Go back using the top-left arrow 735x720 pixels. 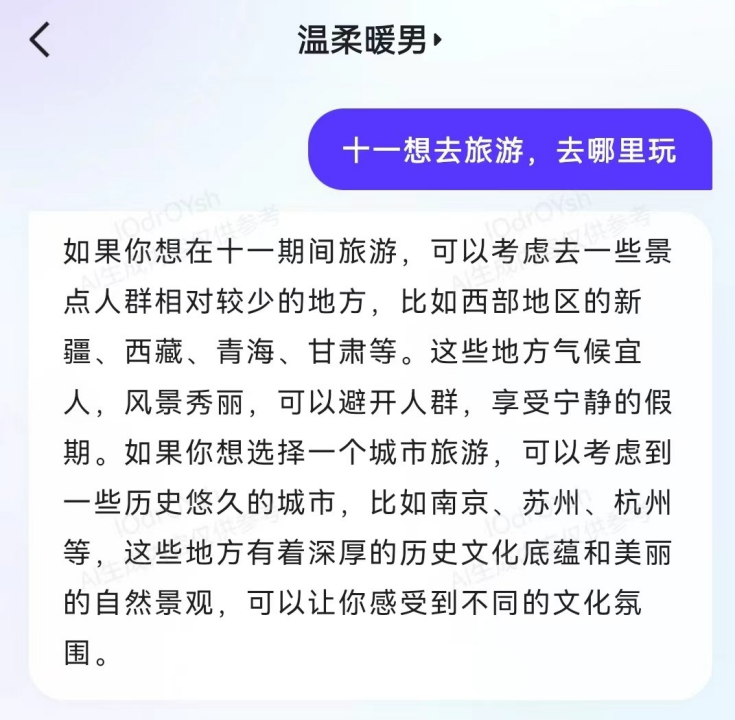[x=40, y=41]
